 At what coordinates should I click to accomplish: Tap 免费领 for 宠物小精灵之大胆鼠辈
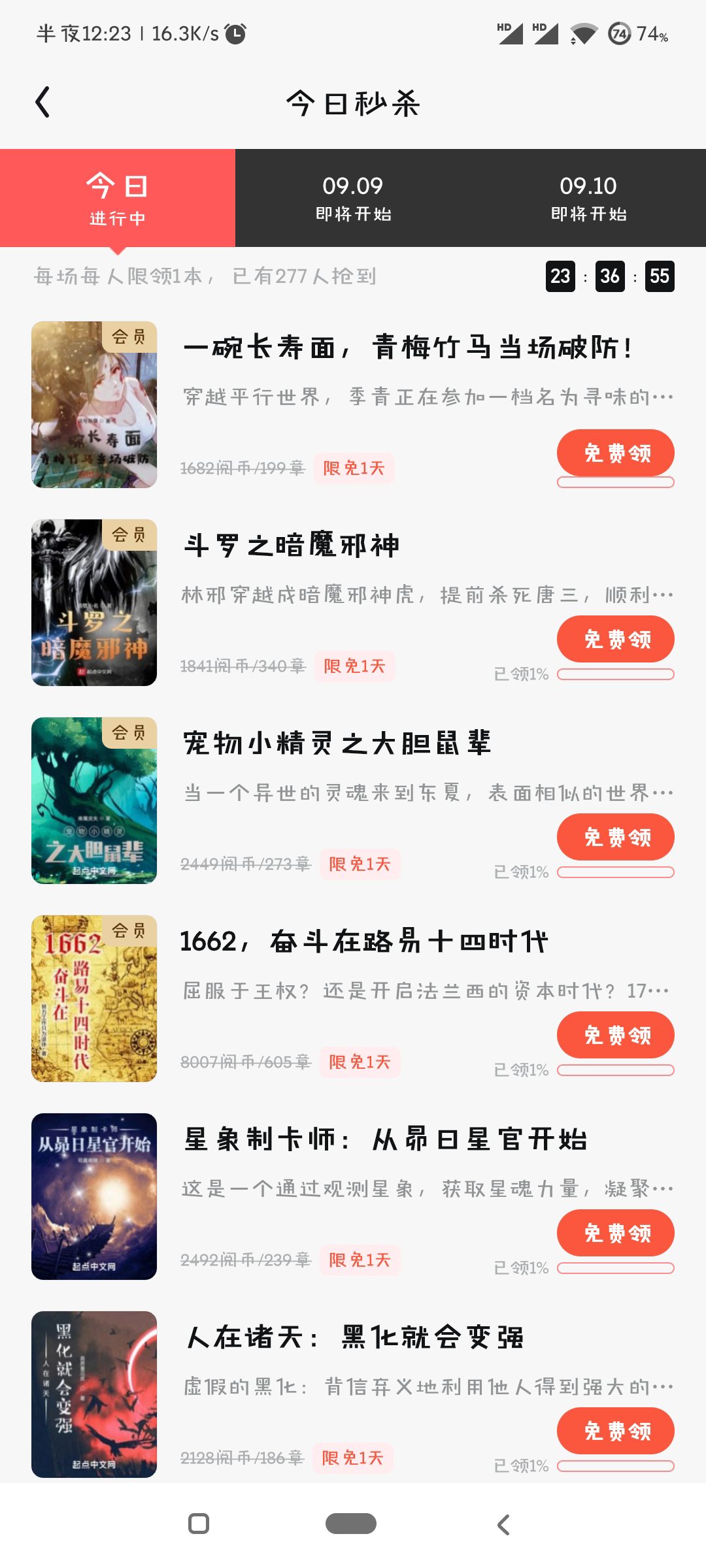coord(615,837)
